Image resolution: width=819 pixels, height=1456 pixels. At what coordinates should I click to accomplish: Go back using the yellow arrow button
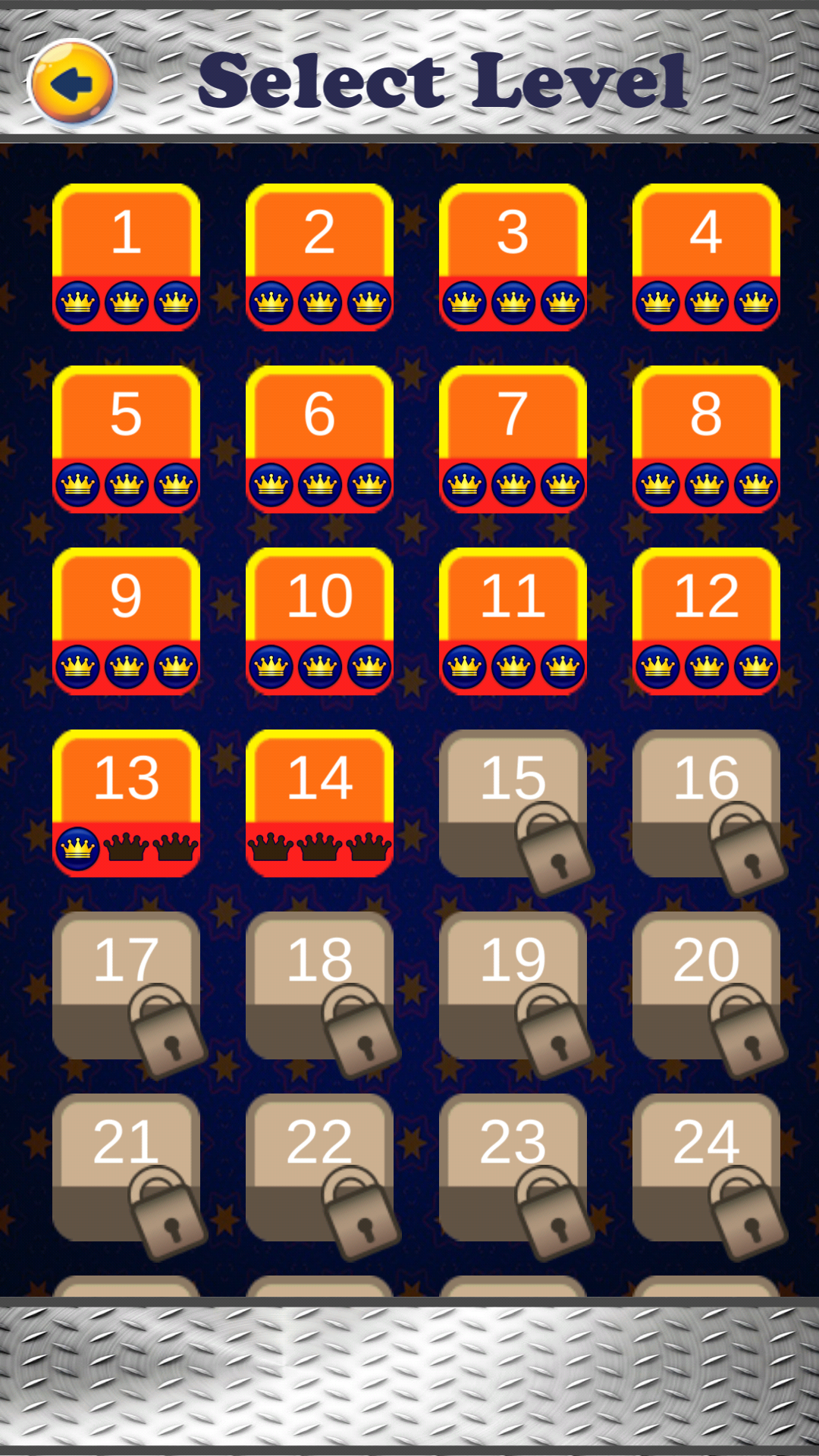pyautogui.click(x=72, y=82)
